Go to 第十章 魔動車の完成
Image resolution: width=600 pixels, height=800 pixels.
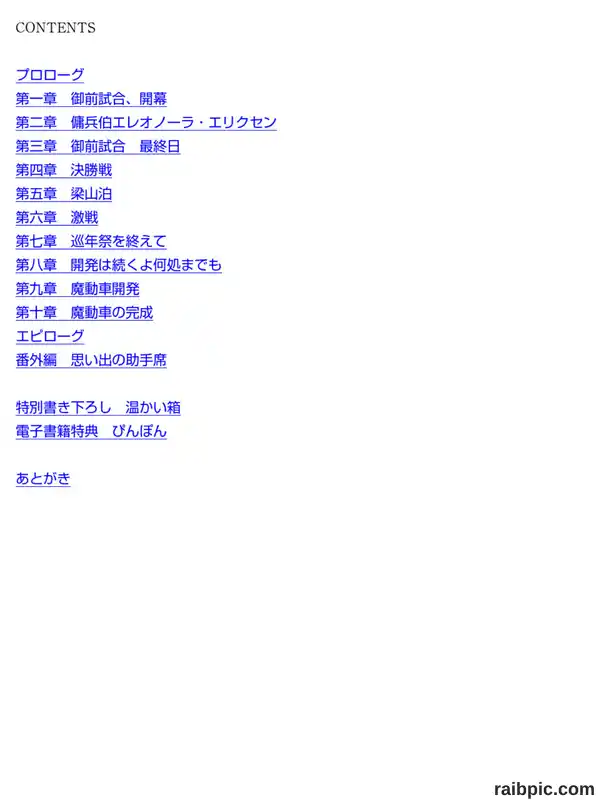[x=84, y=313]
